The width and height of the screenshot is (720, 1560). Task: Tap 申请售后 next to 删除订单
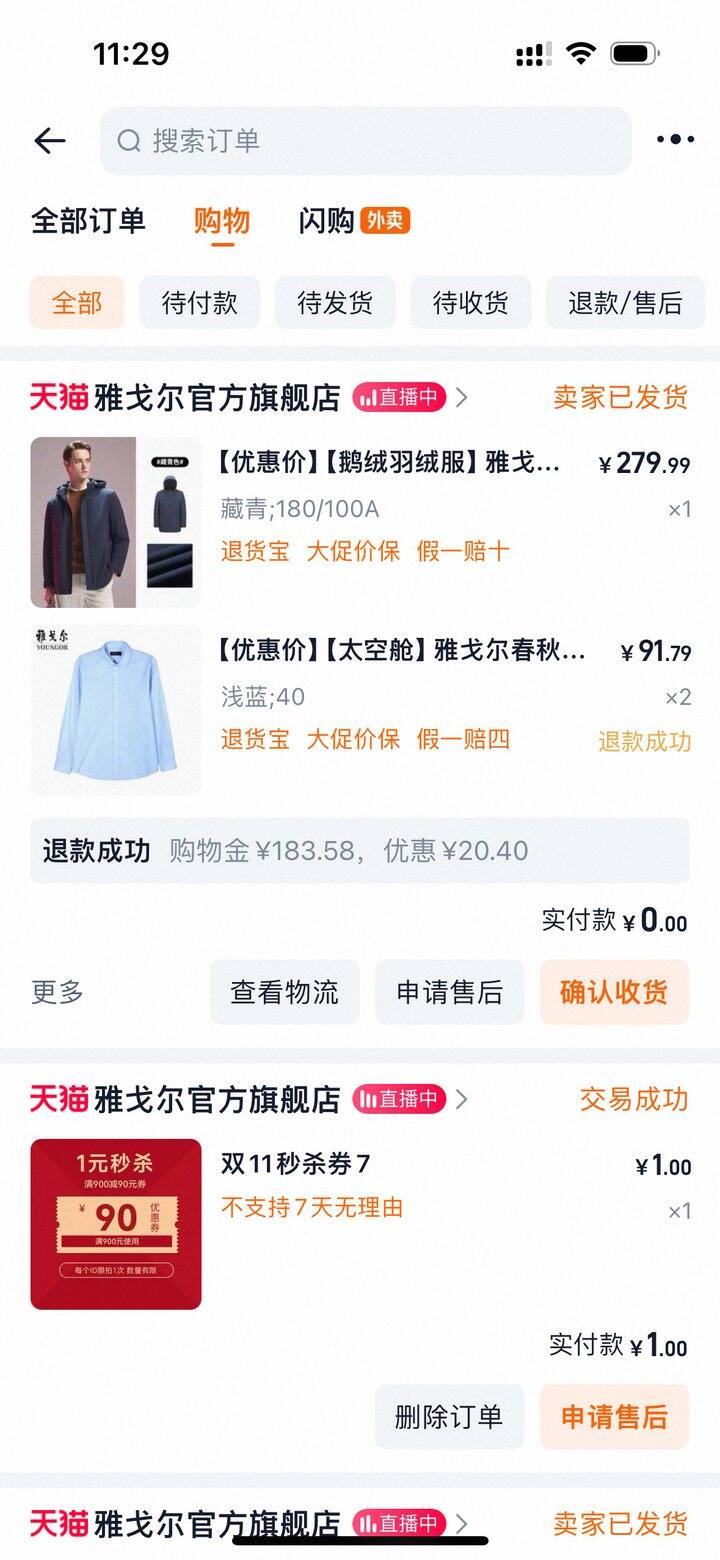point(614,1417)
